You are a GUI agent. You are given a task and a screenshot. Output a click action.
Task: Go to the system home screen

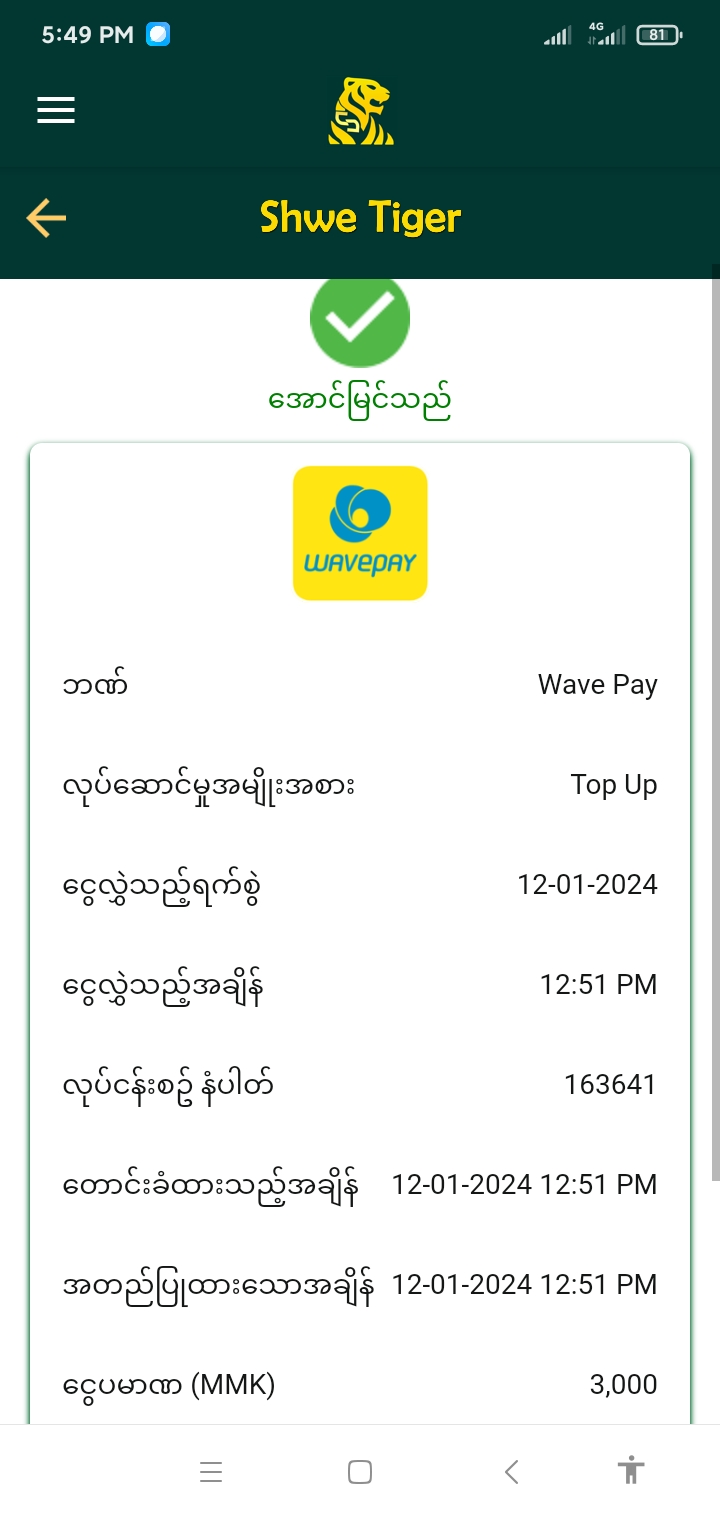360,1471
